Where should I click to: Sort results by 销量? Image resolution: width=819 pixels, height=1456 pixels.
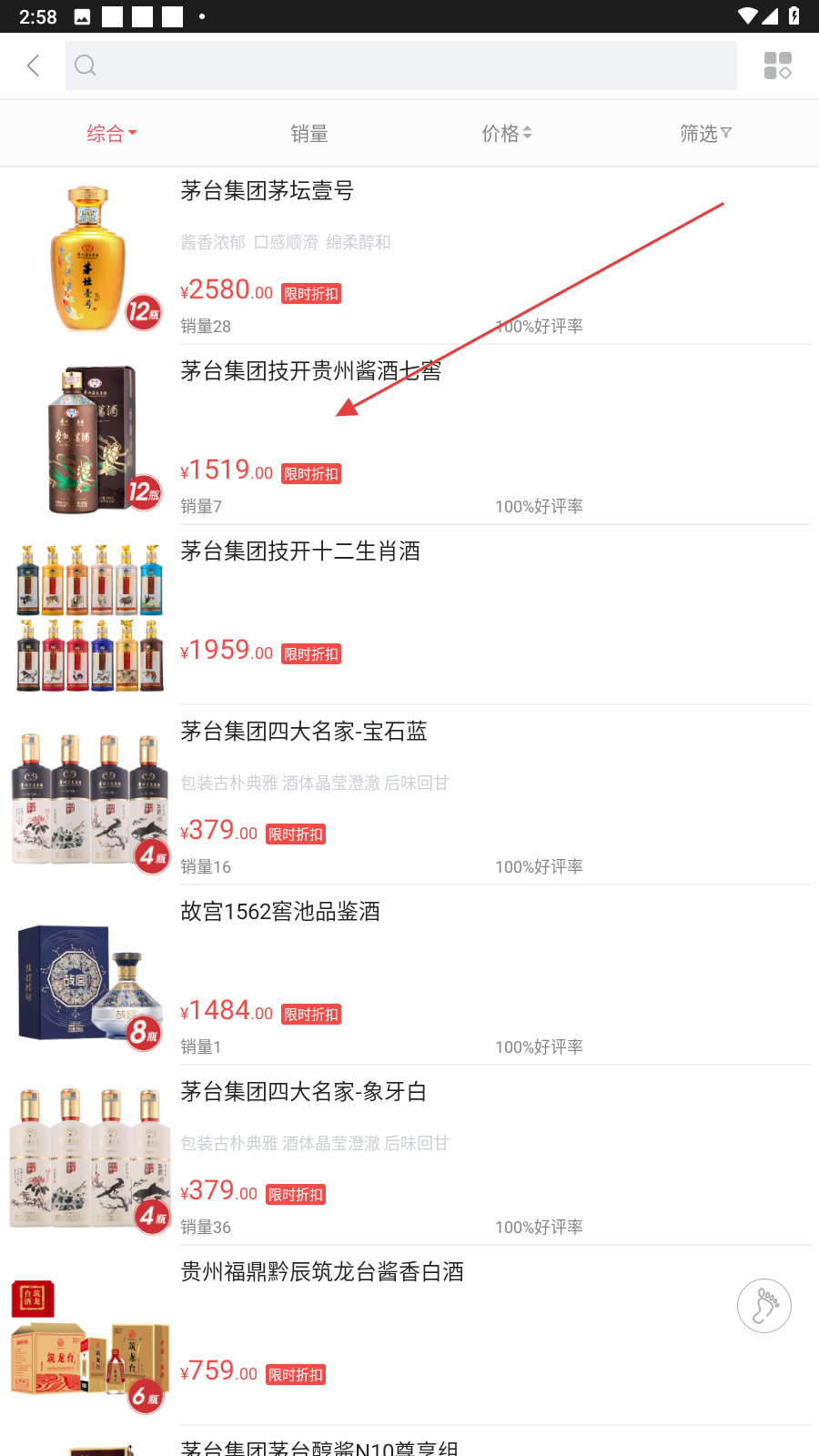point(309,134)
